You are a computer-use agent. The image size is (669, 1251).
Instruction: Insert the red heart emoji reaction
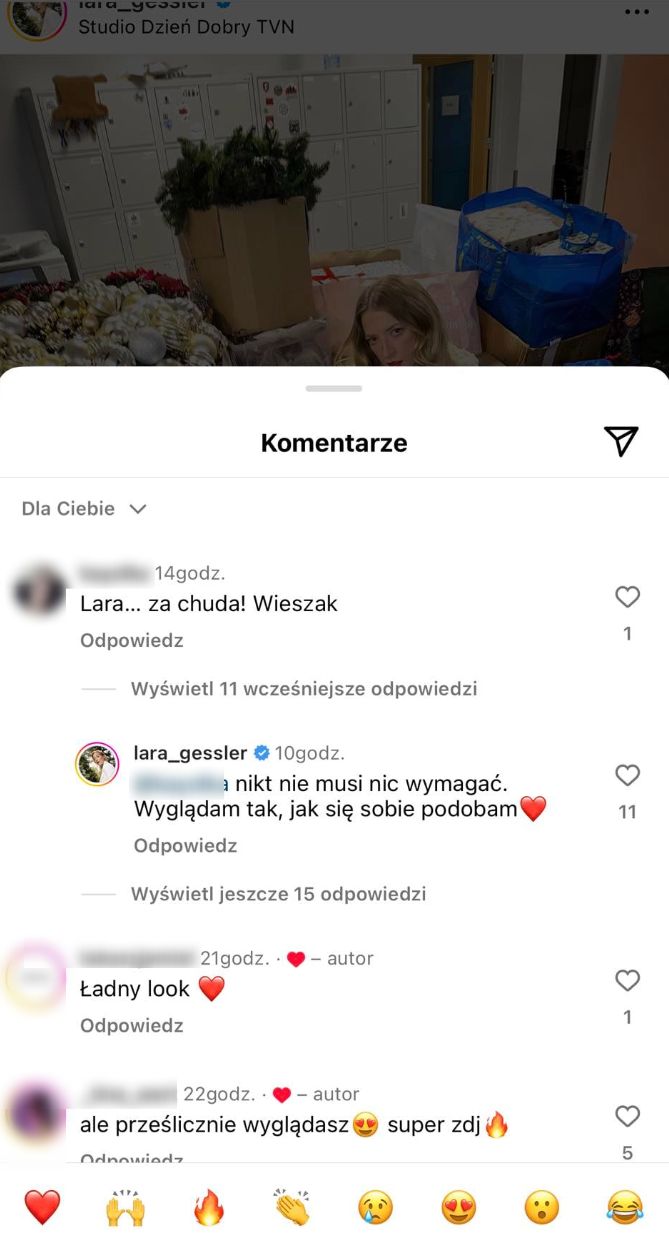pyautogui.click(x=42, y=1208)
